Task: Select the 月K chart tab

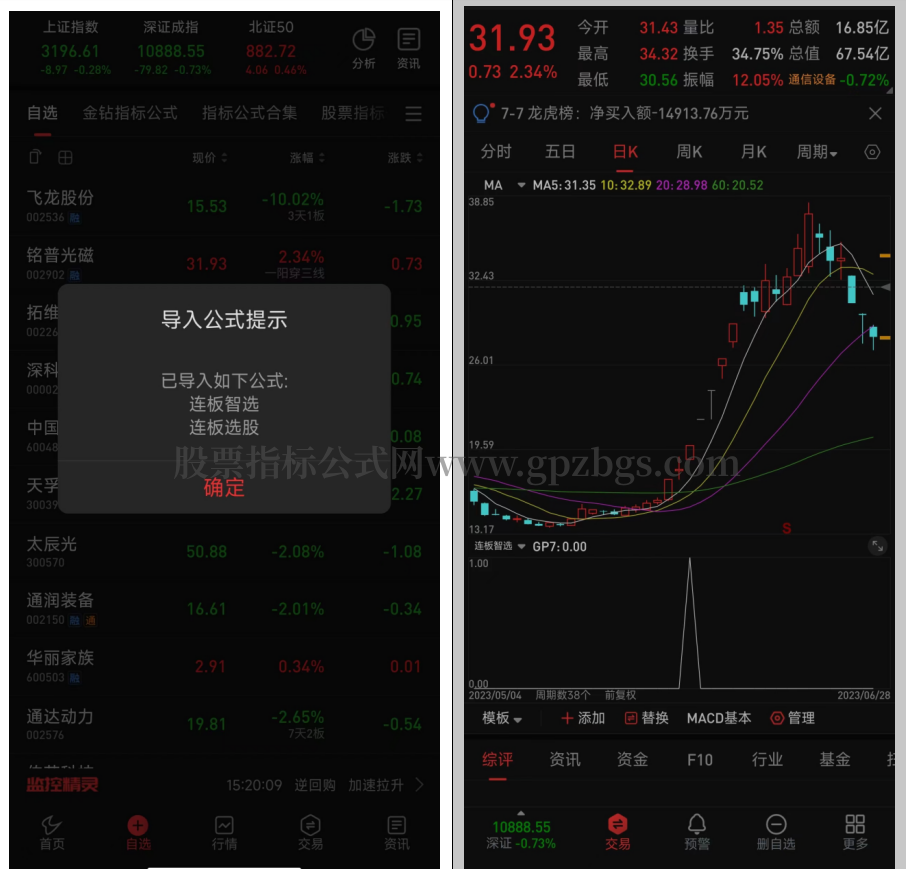Action: pyautogui.click(x=753, y=152)
